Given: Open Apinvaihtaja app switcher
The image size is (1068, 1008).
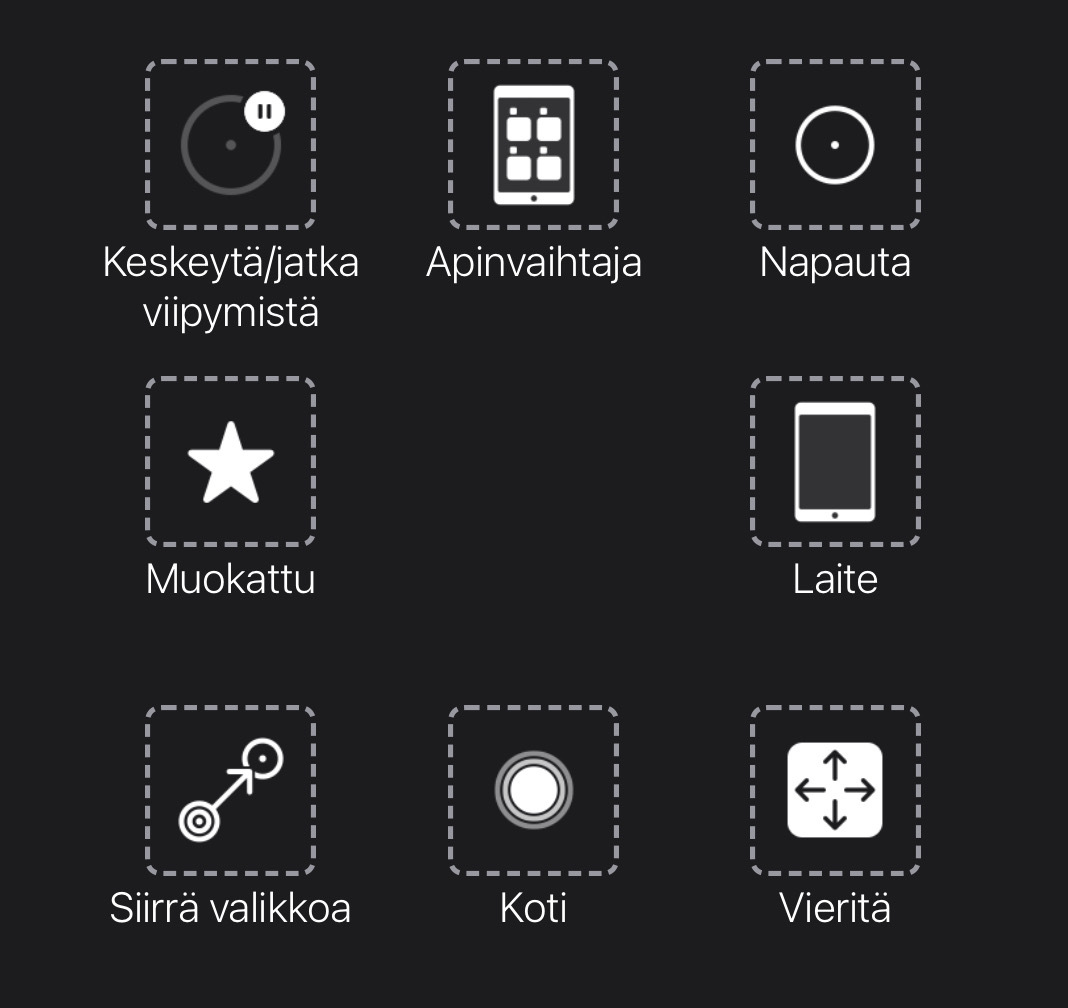Looking at the screenshot, I should tap(533, 145).
